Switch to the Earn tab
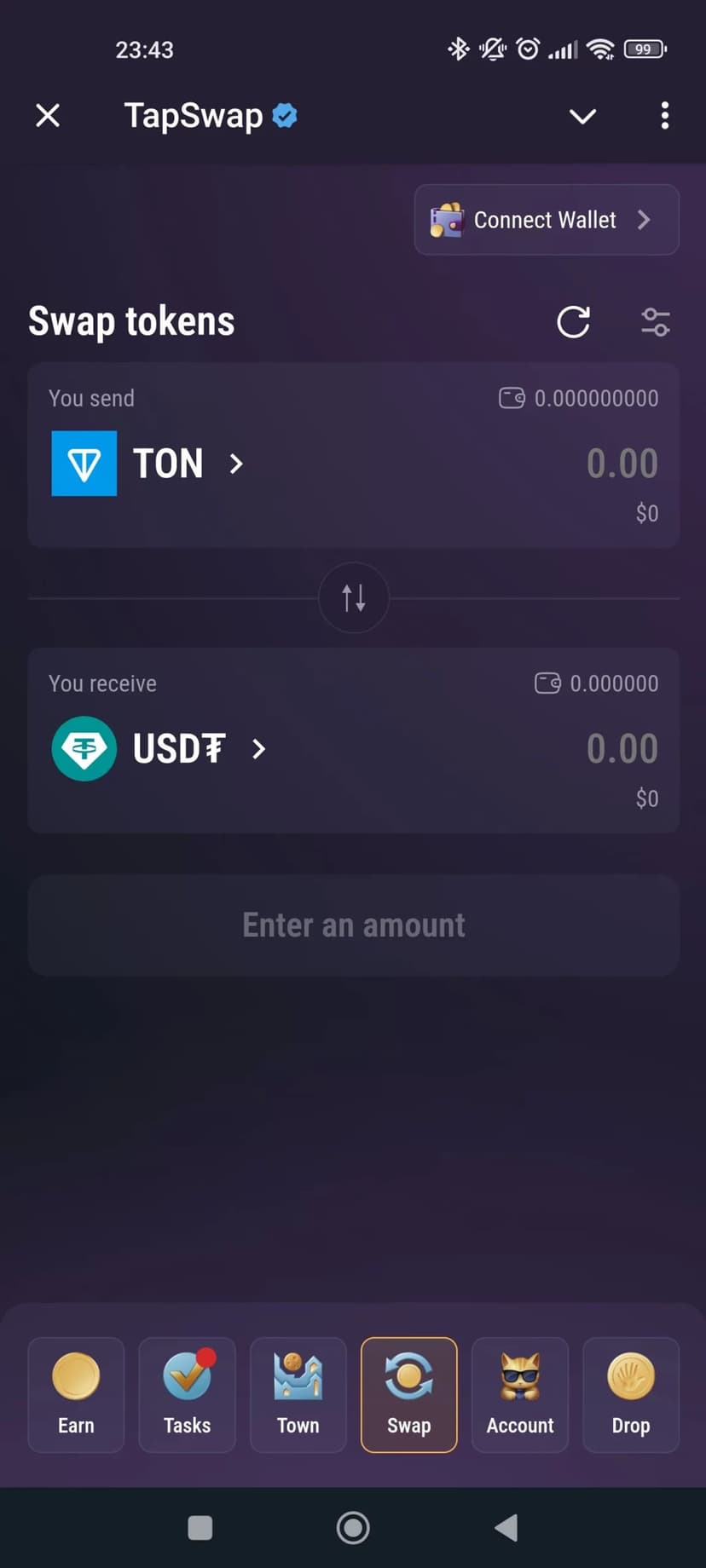 click(x=76, y=1394)
